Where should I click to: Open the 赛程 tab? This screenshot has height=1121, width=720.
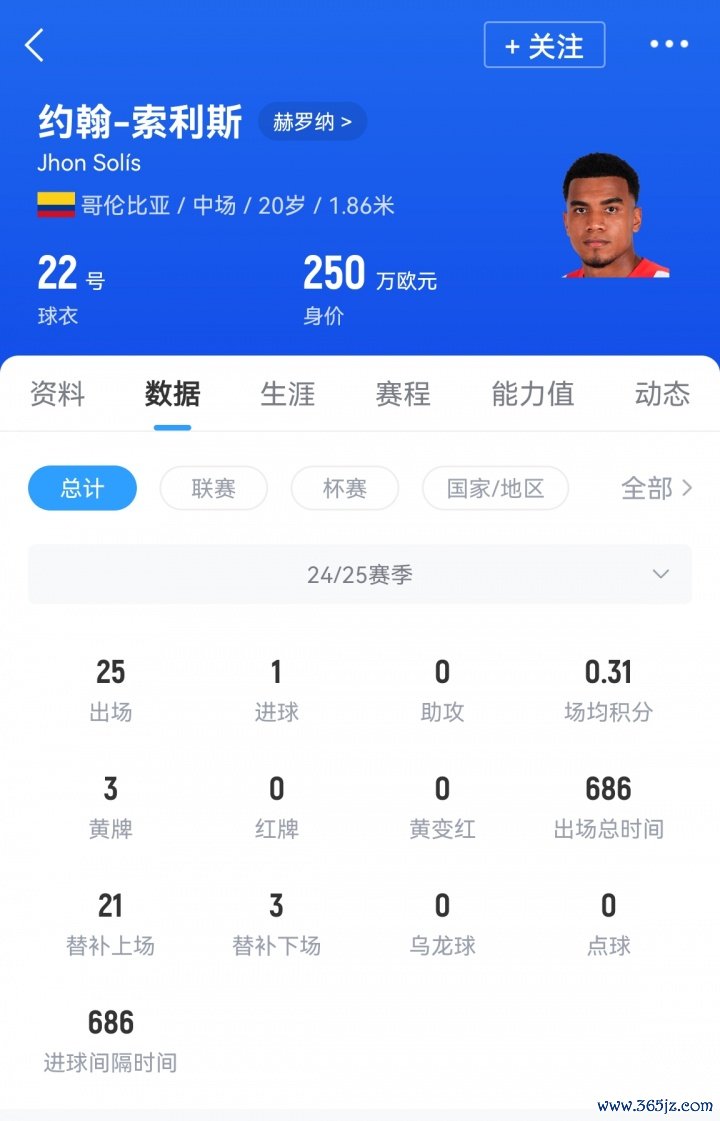[x=403, y=393]
